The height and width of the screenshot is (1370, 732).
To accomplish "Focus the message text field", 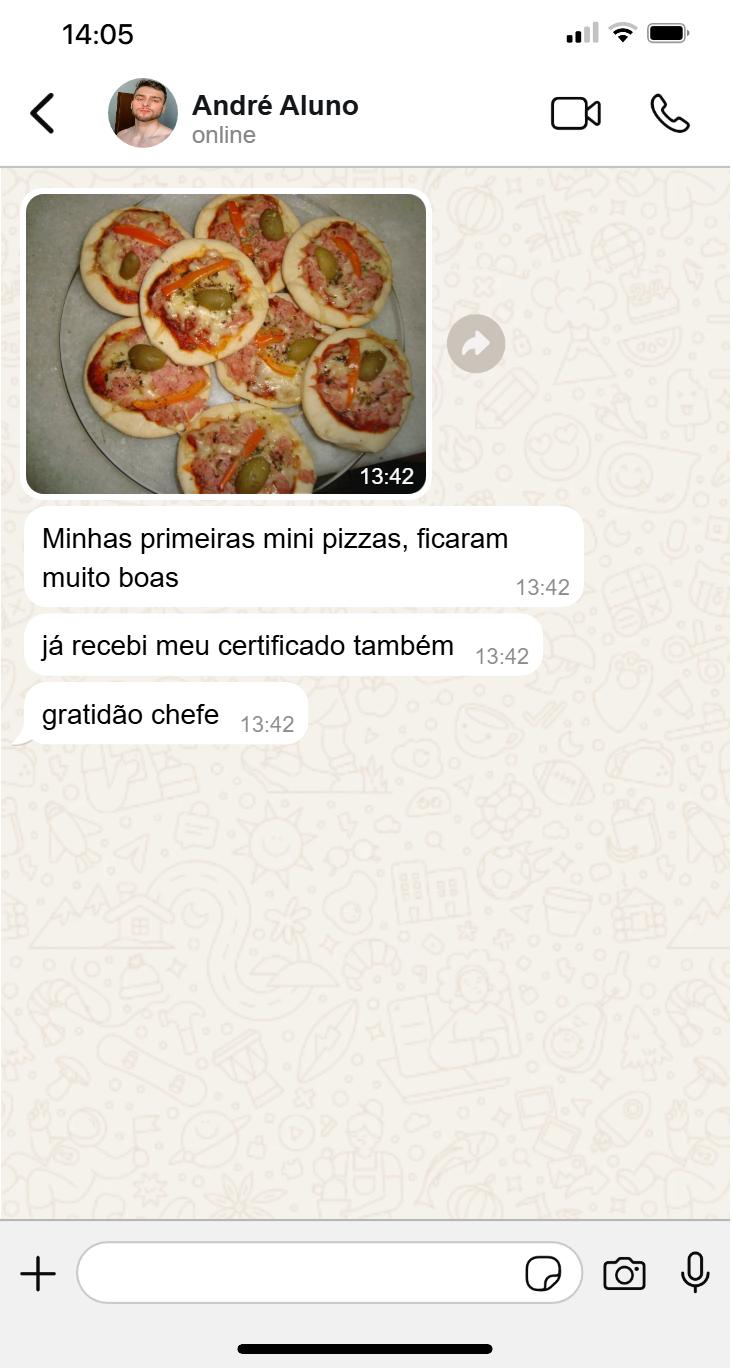I will pos(300,1273).
